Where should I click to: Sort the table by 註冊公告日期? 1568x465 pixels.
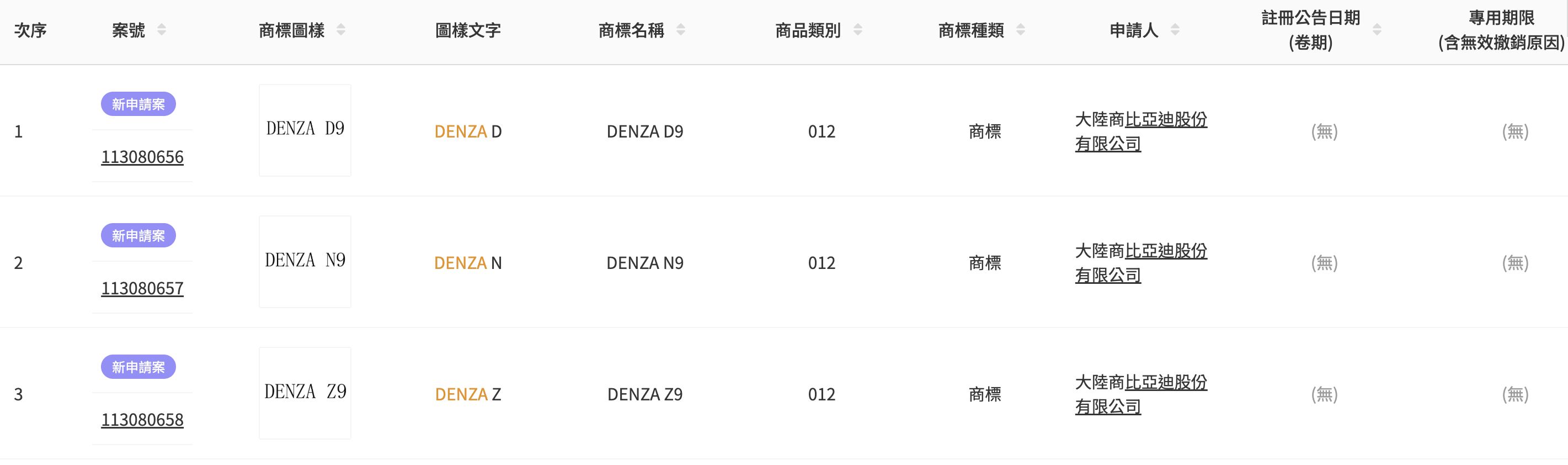(1377, 30)
